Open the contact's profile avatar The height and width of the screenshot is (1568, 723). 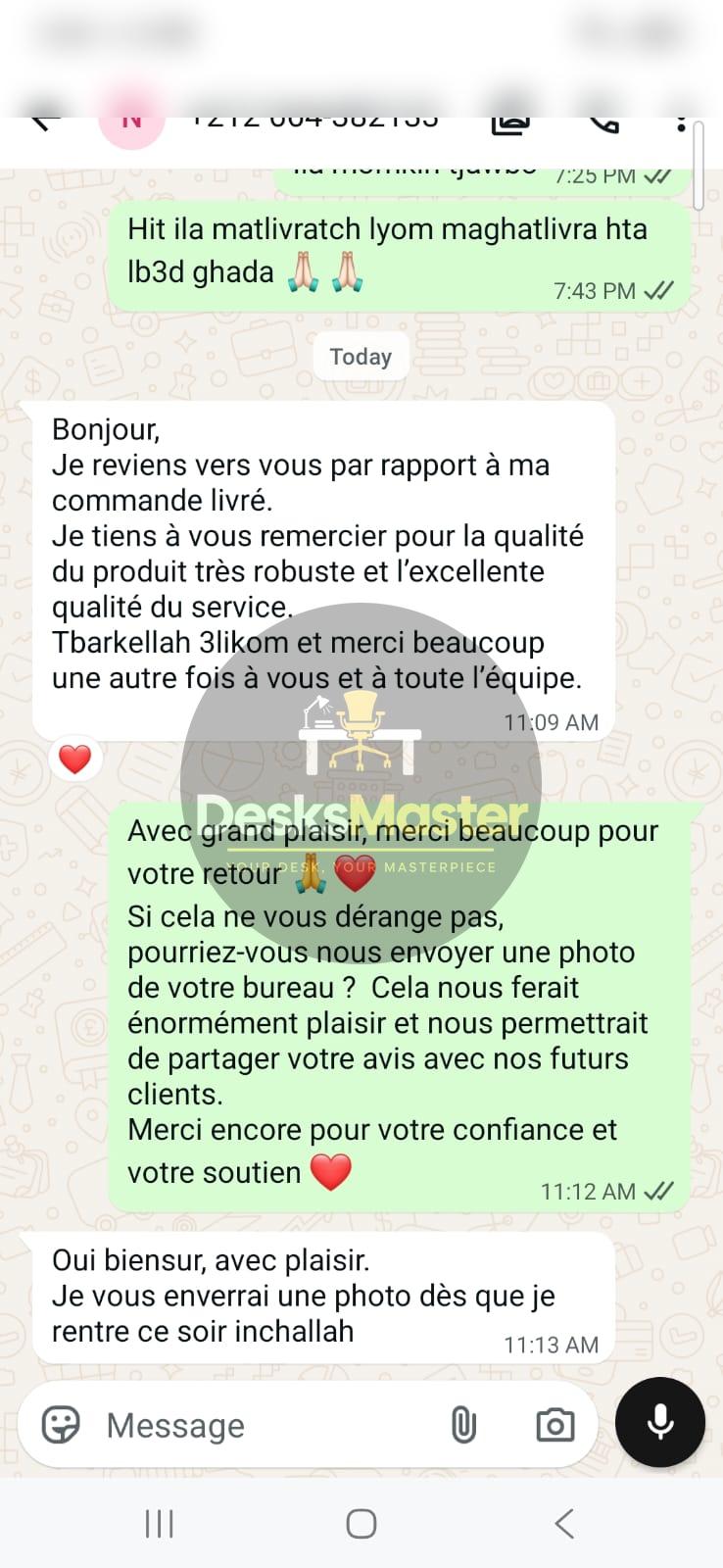[x=131, y=125]
